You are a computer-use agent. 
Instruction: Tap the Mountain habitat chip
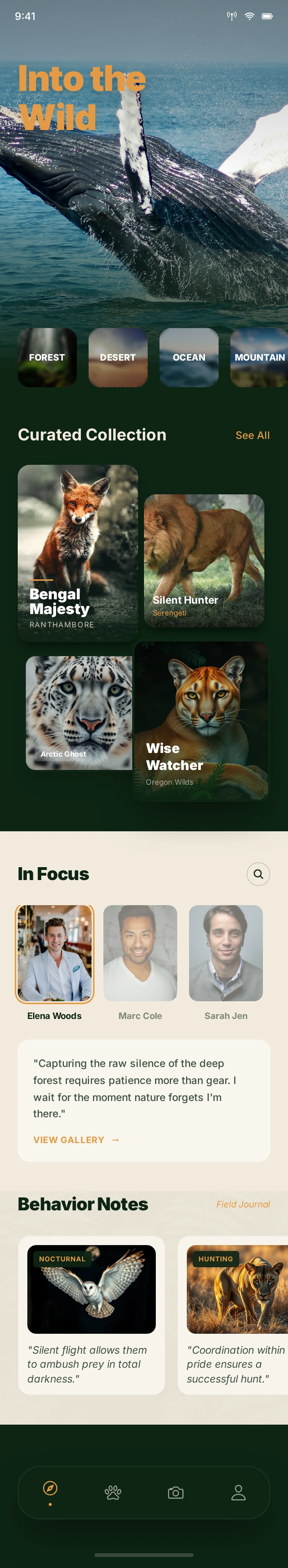pyautogui.click(x=259, y=357)
